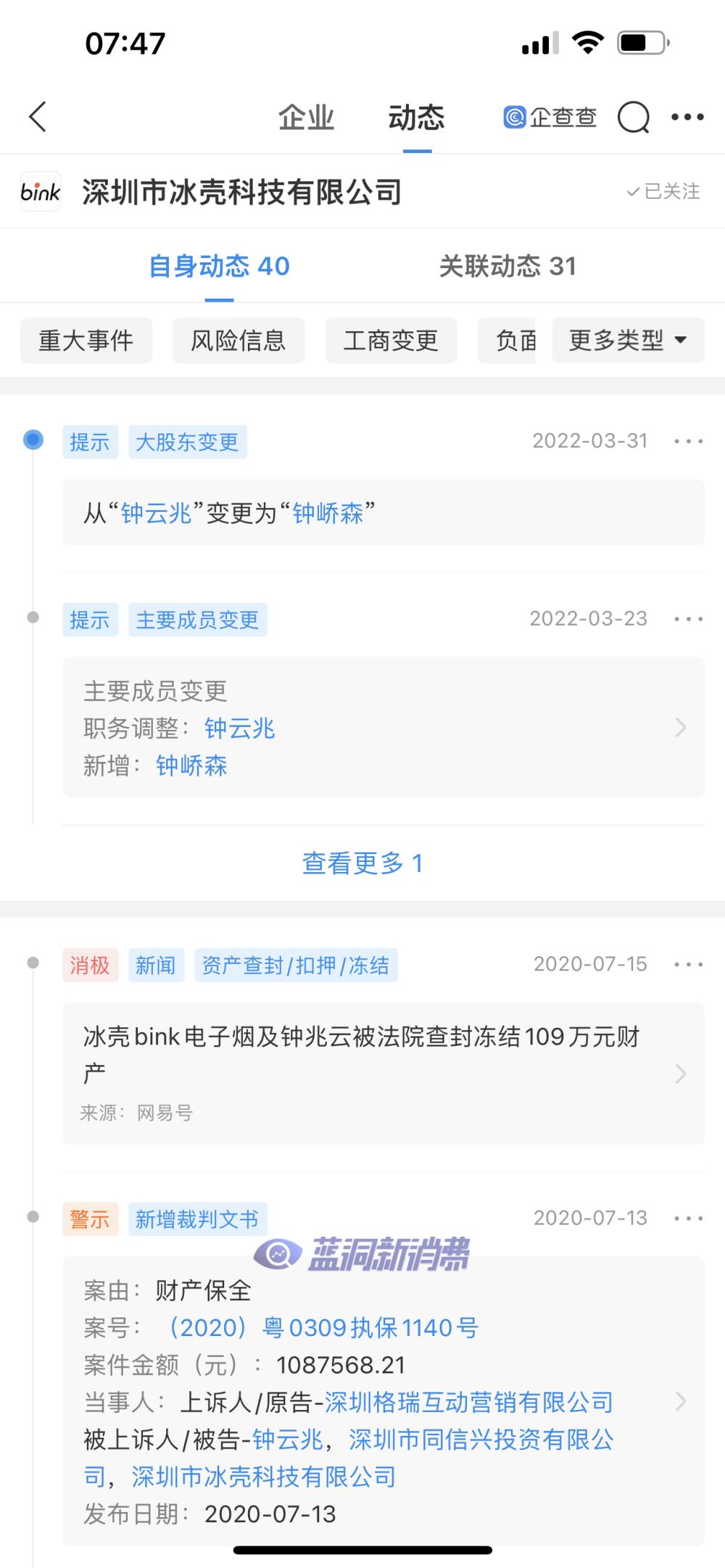The height and width of the screenshot is (1568, 725).
Task: Open the overflow menu (three dots) in header
Action: pos(687,117)
